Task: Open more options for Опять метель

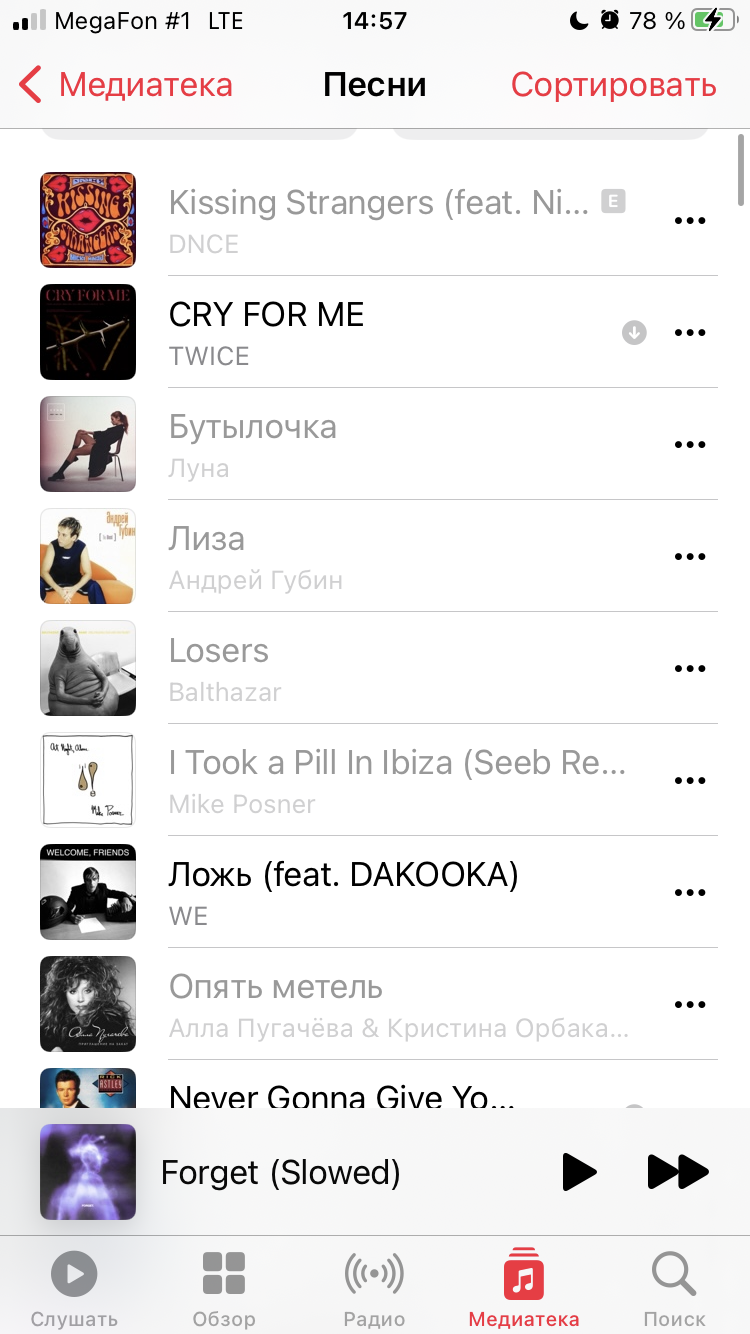Action: pos(690,1005)
